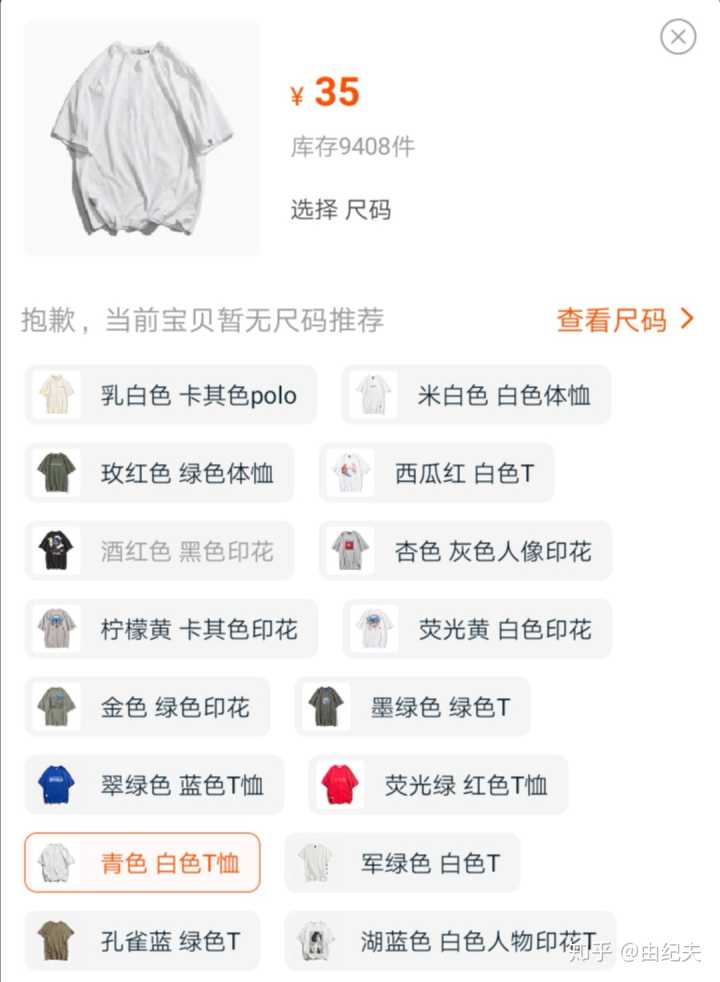Pick 湖蓝色 白色人物印花T variant

pos(450,940)
